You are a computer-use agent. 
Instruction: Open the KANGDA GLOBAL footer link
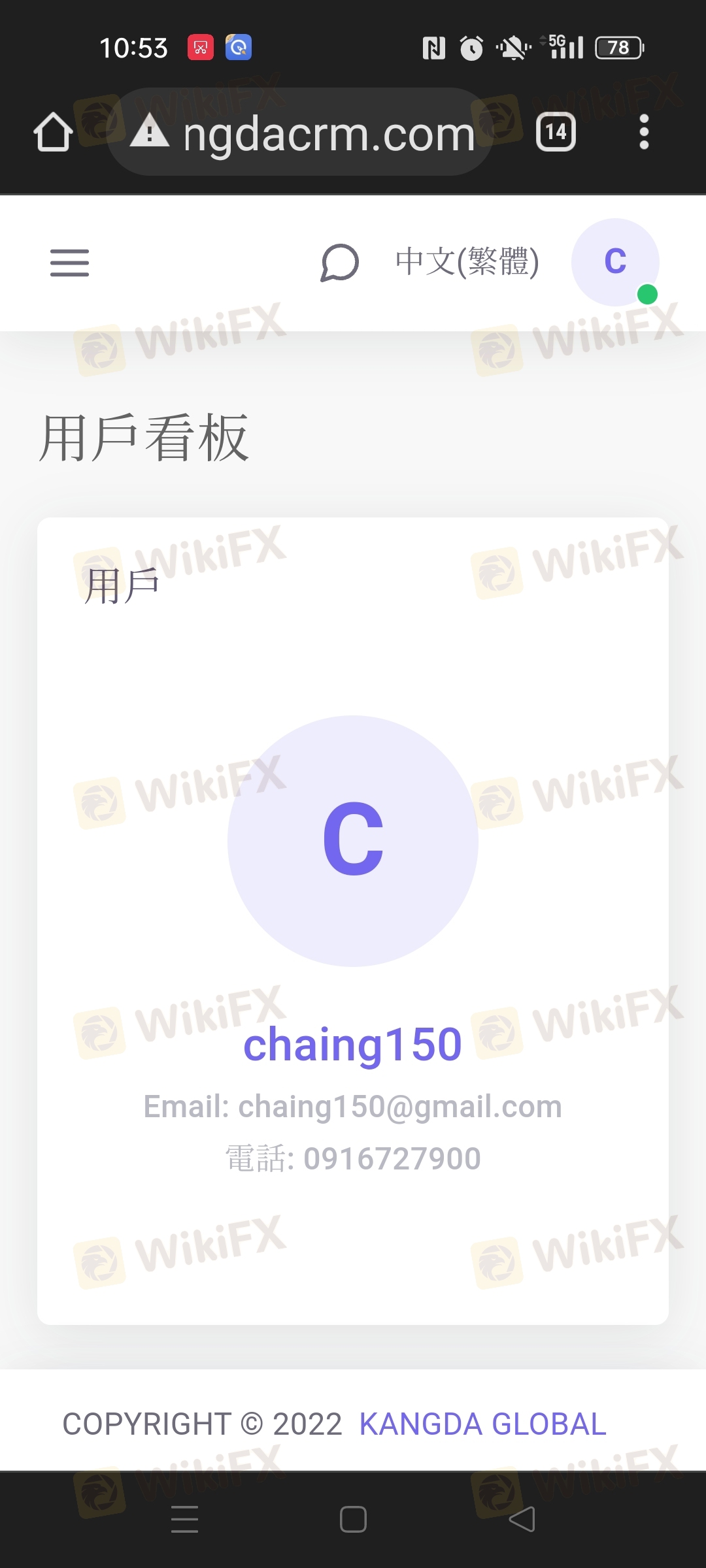pyautogui.click(x=482, y=1424)
